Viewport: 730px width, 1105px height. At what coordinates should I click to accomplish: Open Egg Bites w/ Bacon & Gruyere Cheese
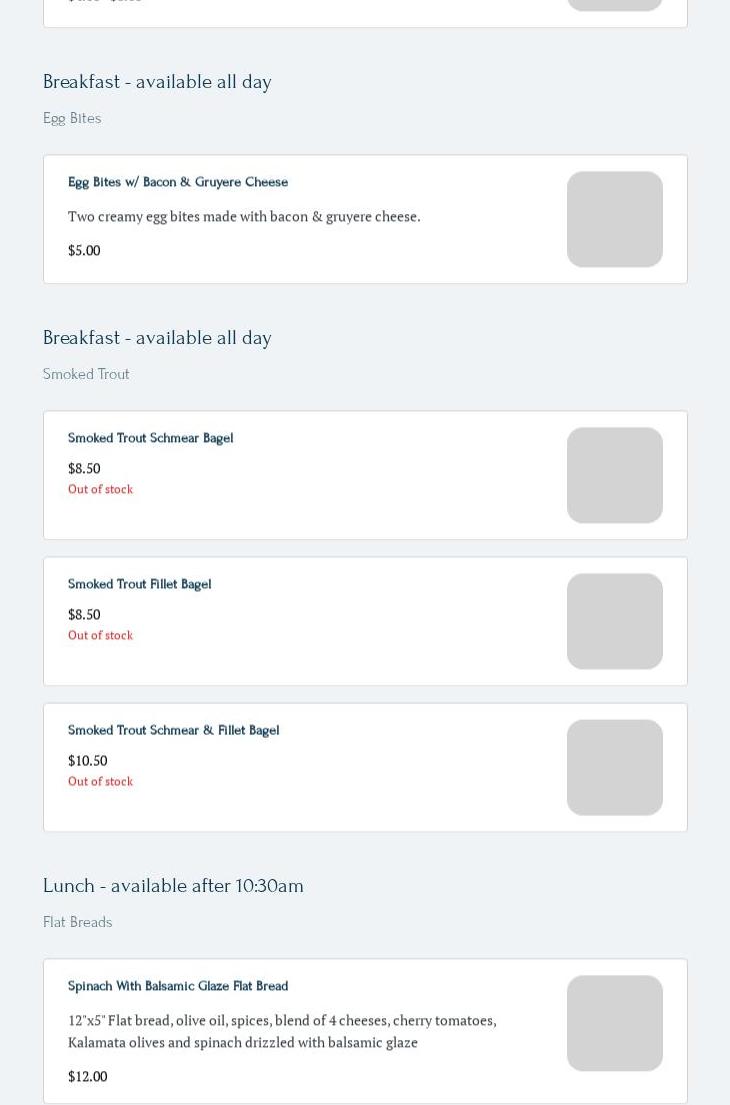click(x=178, y=182)
